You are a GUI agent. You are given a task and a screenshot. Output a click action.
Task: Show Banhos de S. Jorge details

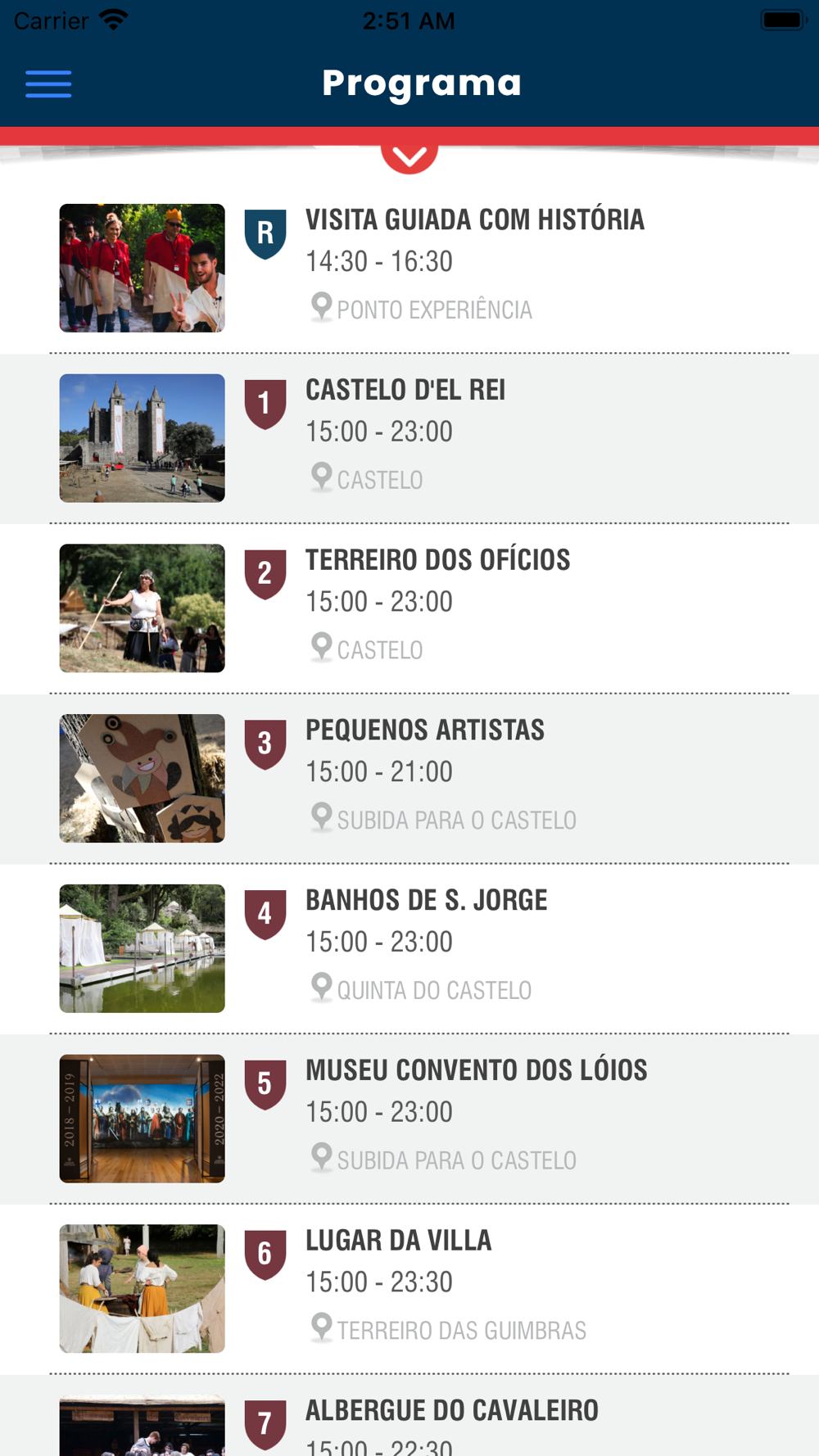[x=426, y=901]
